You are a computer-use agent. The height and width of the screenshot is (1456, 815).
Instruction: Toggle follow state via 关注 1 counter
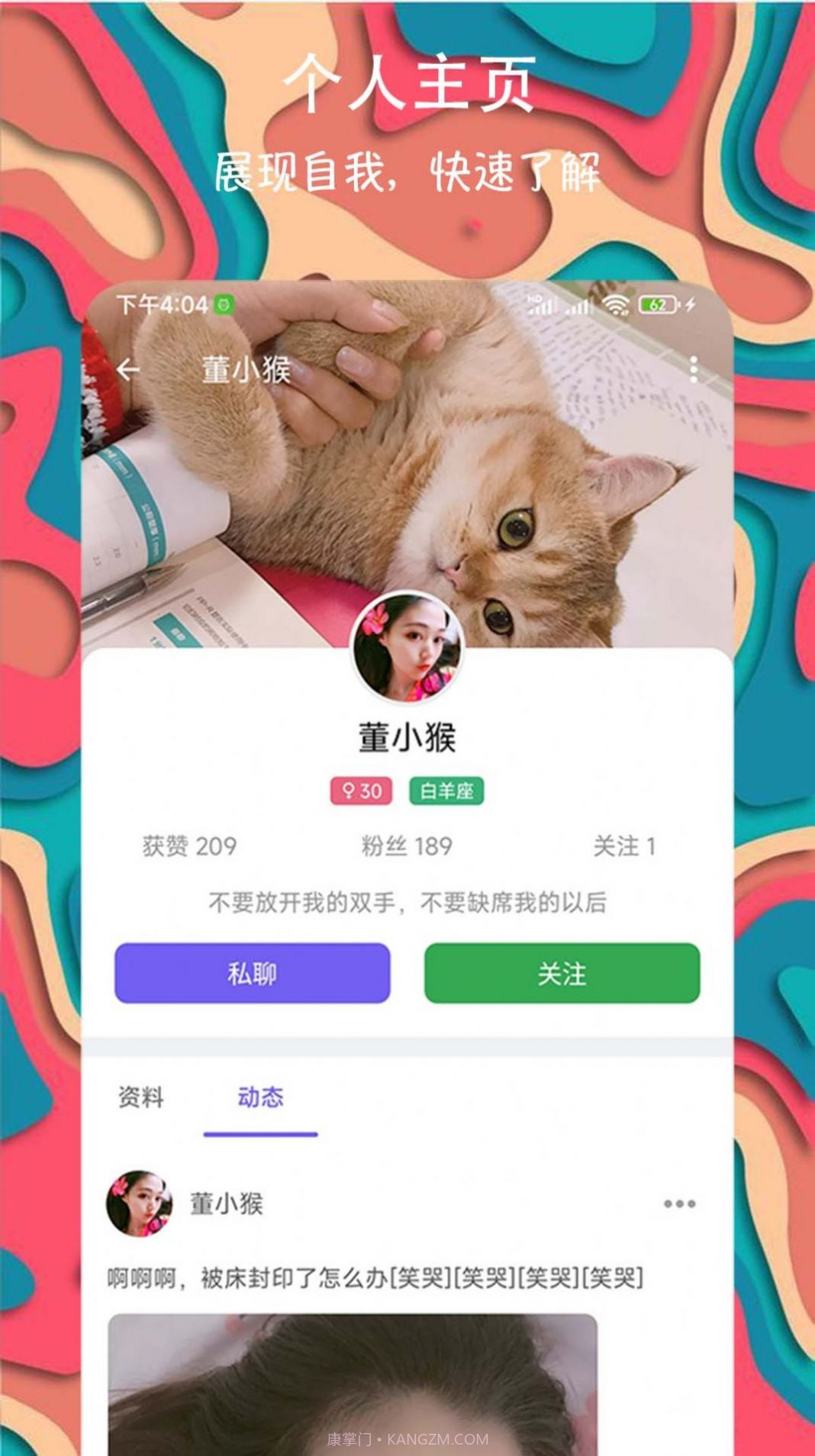627,846
